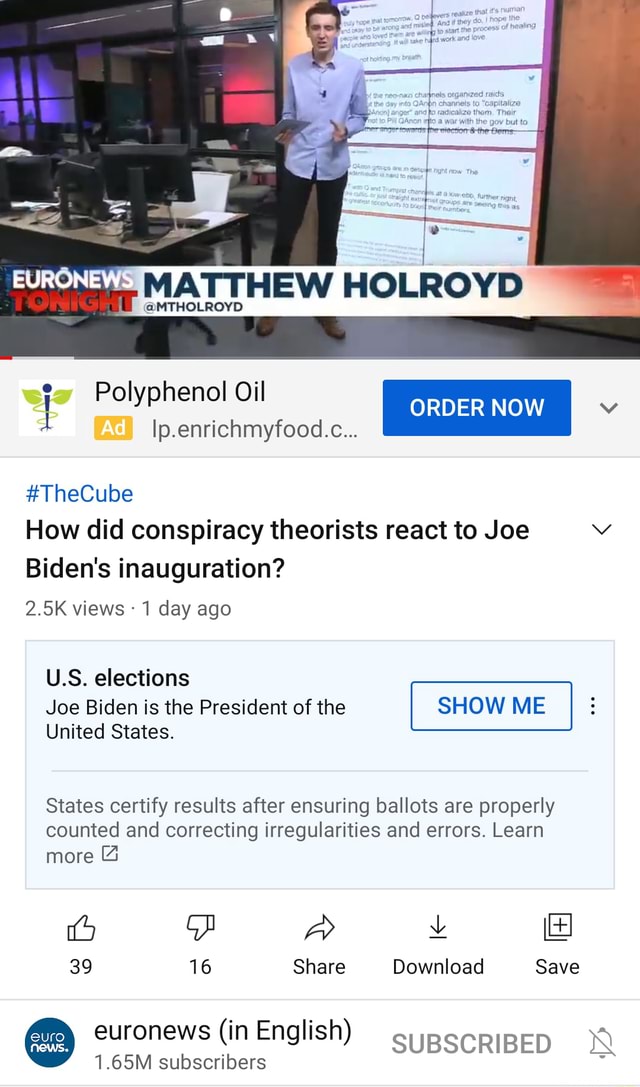Tap the video player to show controls
The image size is (640, 1087).
320,170
